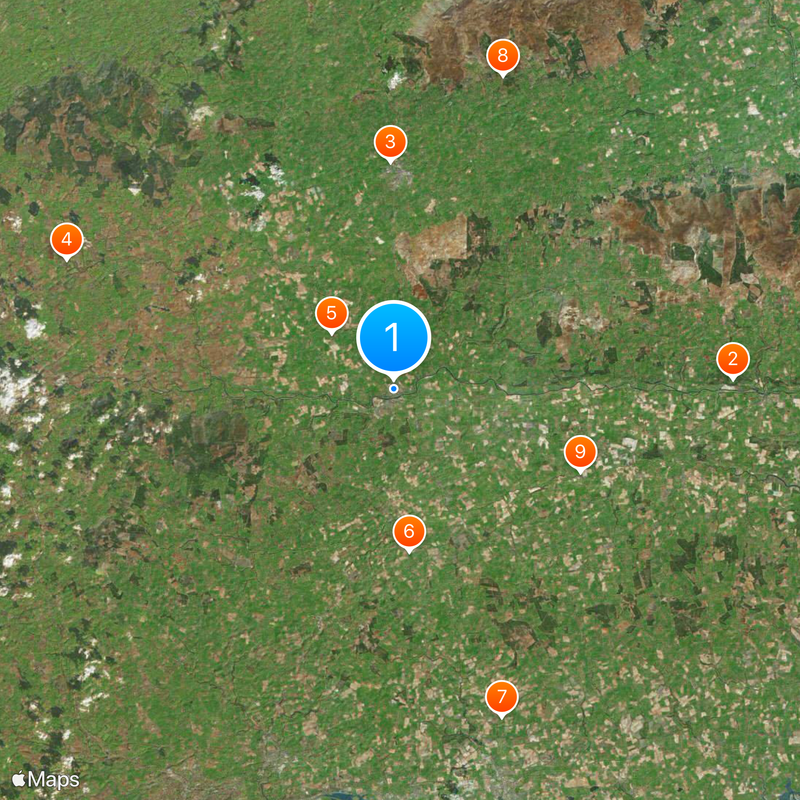
Task: Tap the orange map pin numbered 2
Action: (733, 360)
